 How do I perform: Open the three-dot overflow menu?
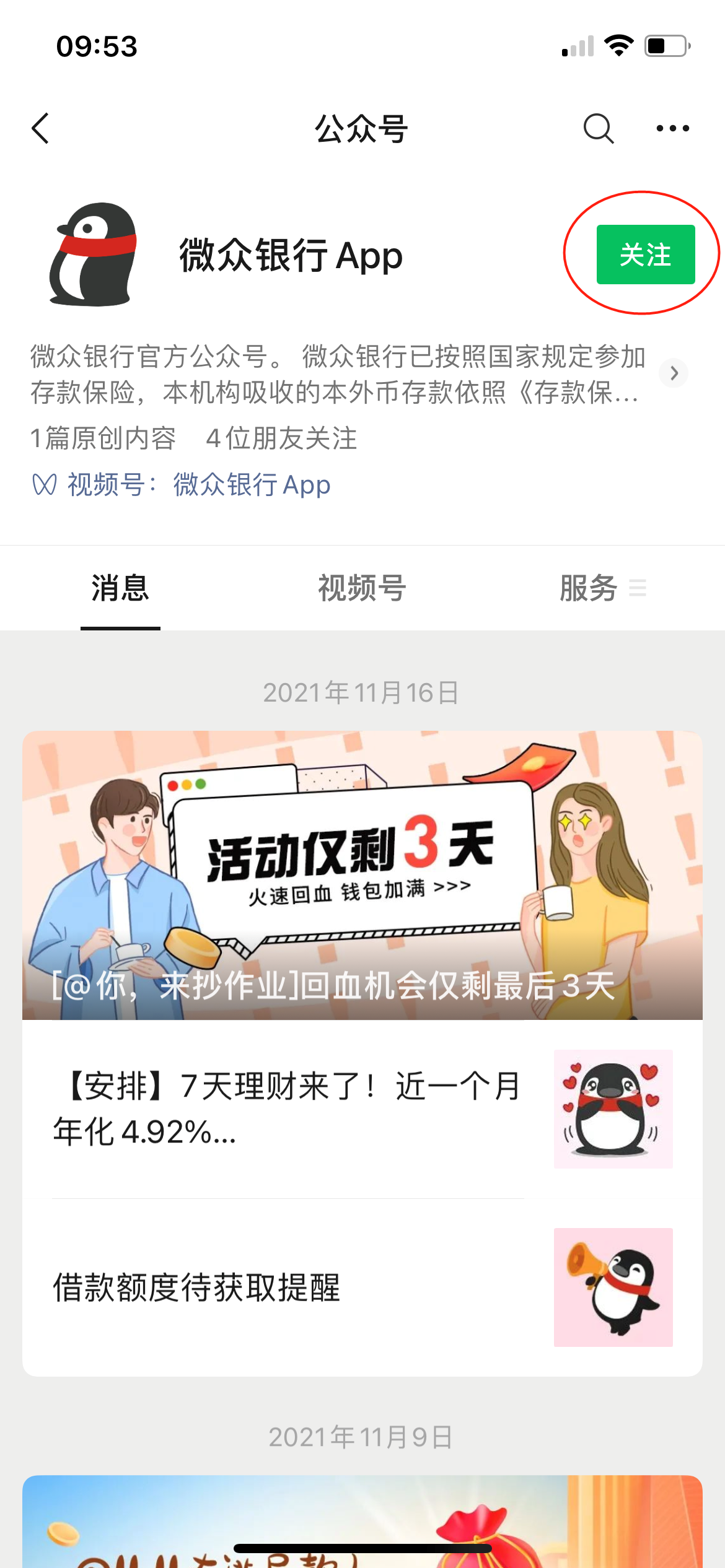pyautogui.click(x=672, y=128)
